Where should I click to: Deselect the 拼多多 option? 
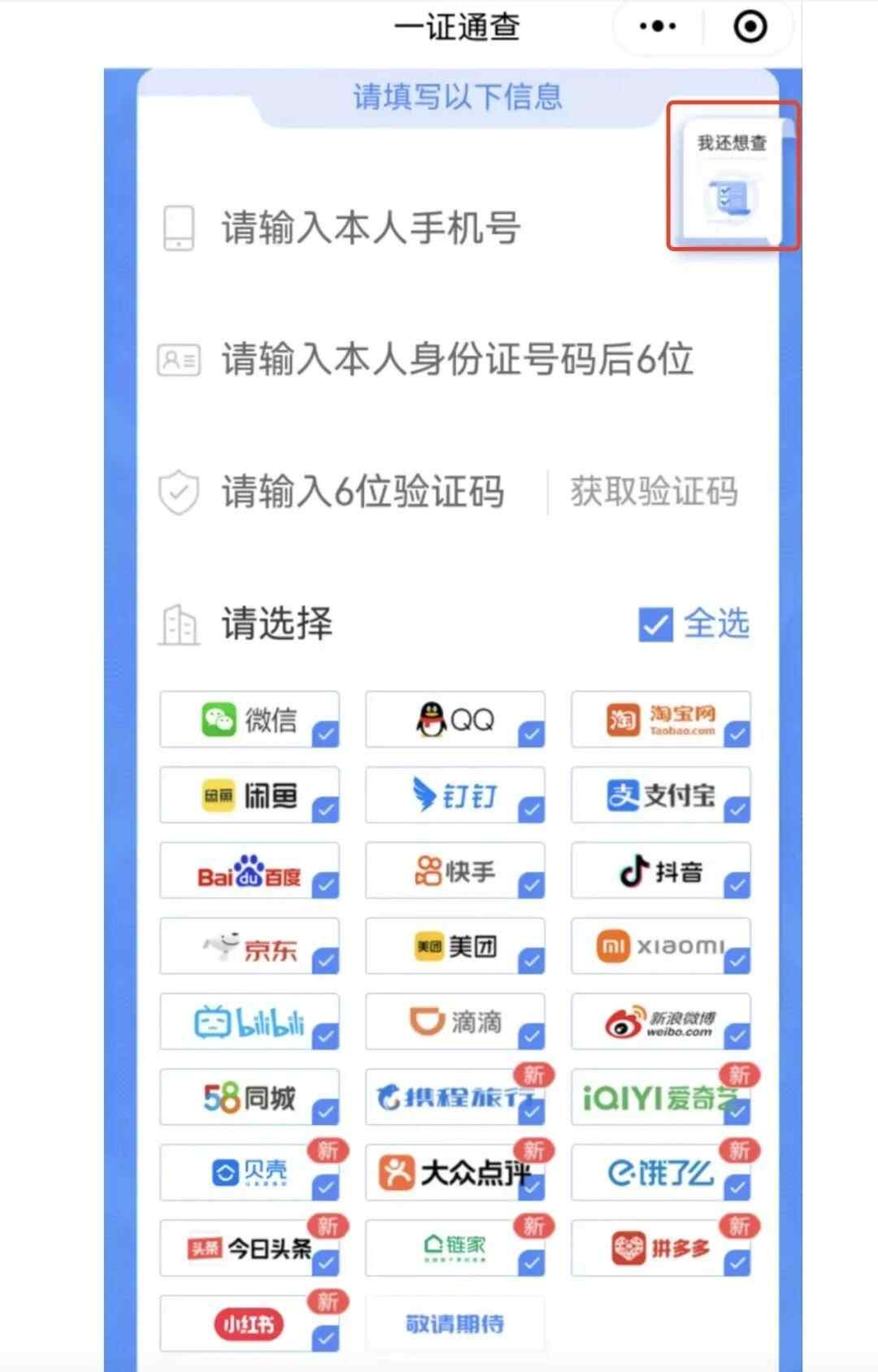pos(661,1248)
